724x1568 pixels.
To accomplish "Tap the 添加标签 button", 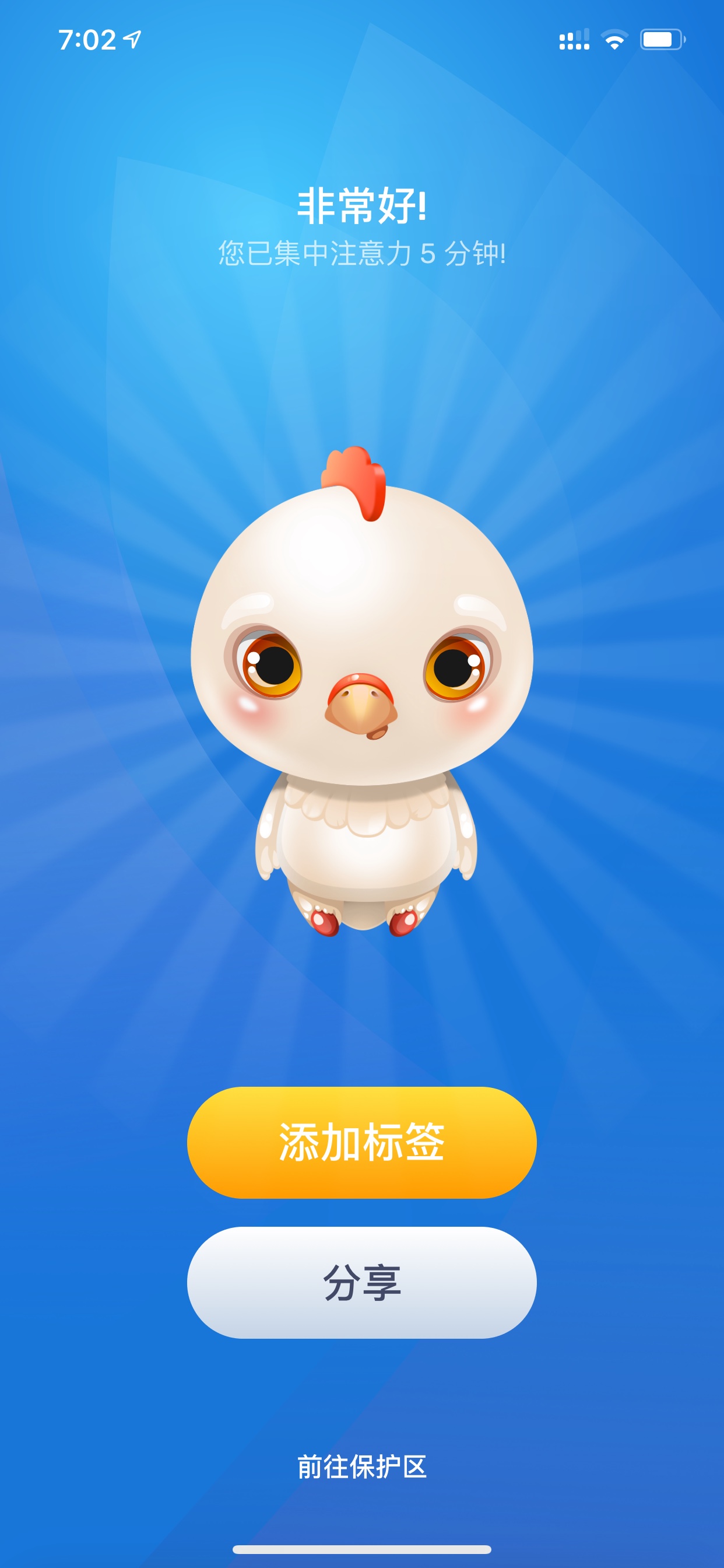I will coord(362,1142).
